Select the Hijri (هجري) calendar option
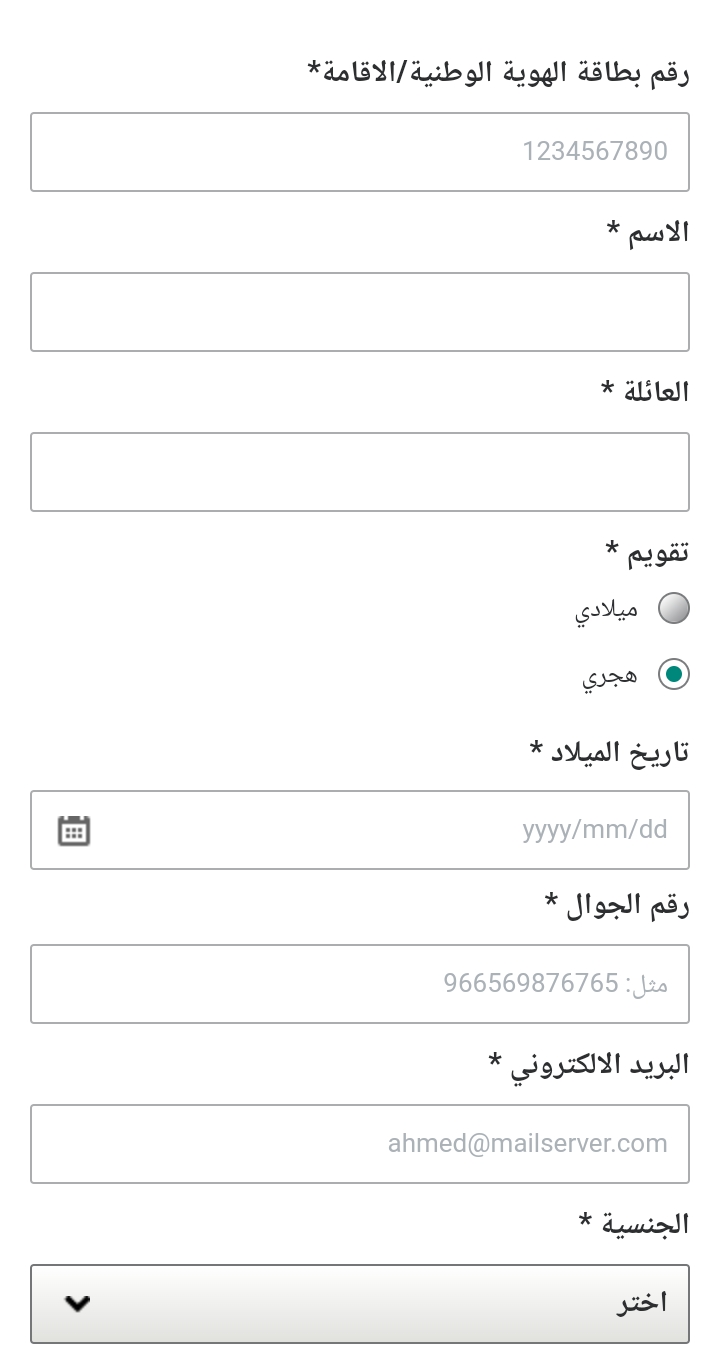Screen dimensions: 720x1371 [674, 675]
